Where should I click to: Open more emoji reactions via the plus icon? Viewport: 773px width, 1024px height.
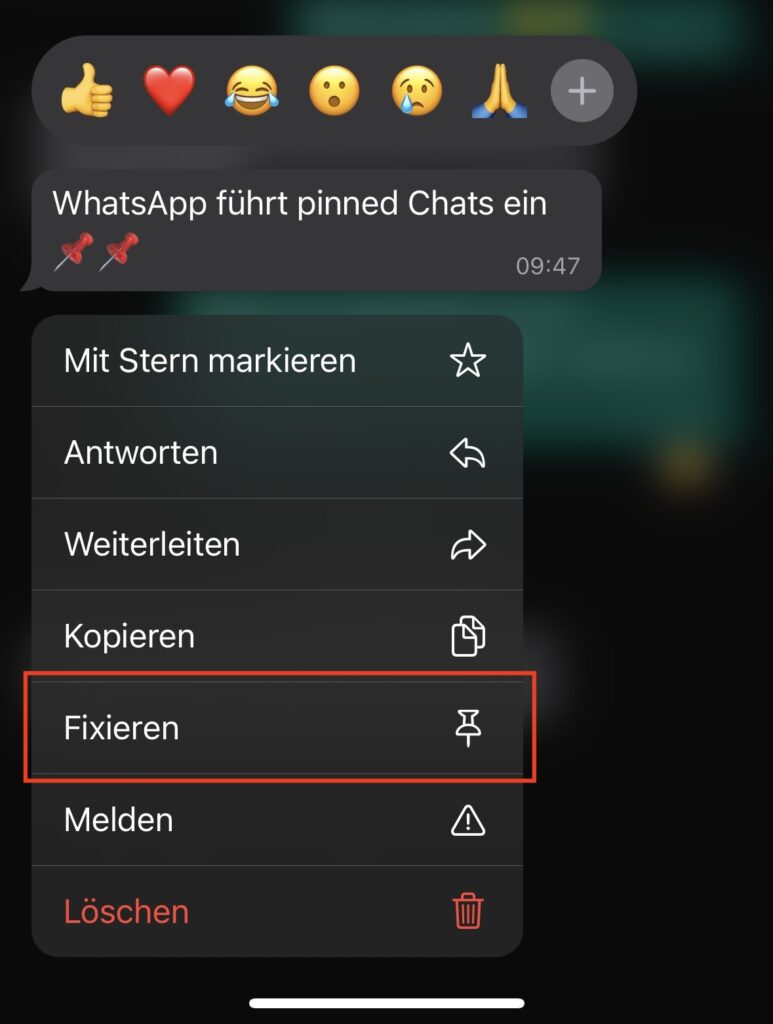[582, 90]
